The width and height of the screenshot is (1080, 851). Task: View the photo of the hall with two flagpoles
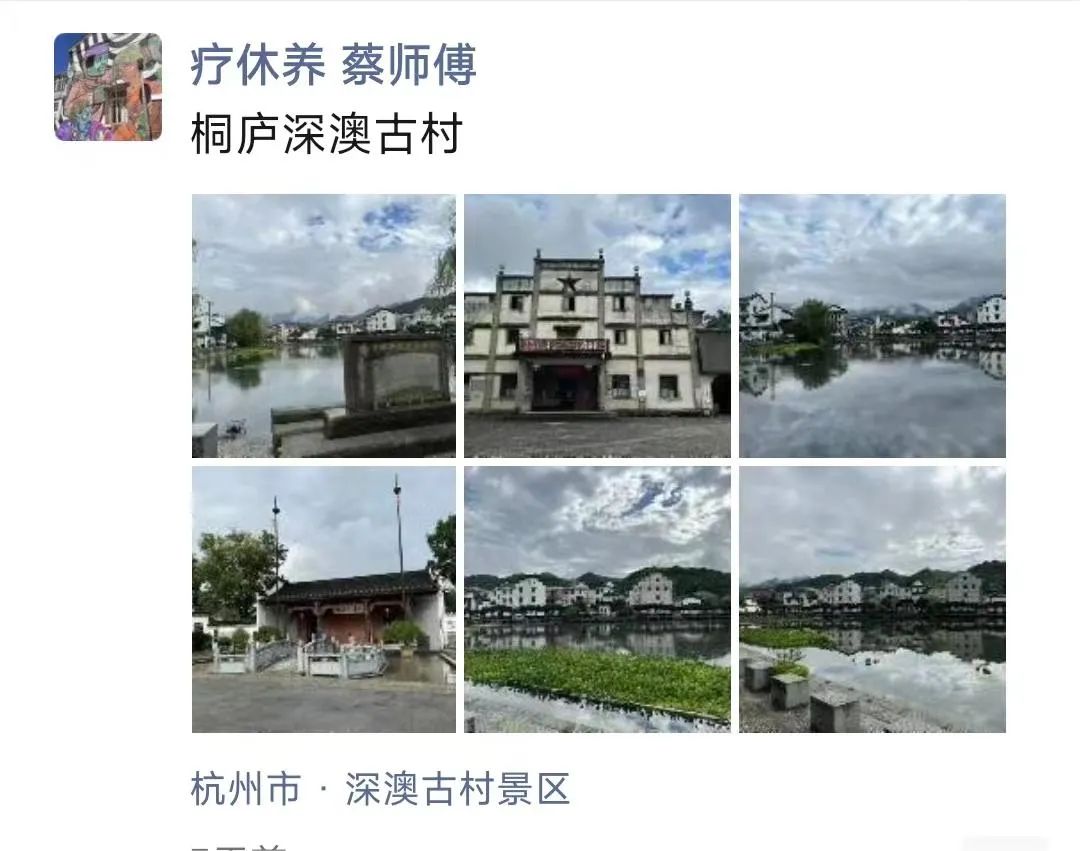(x=324, y=599)
